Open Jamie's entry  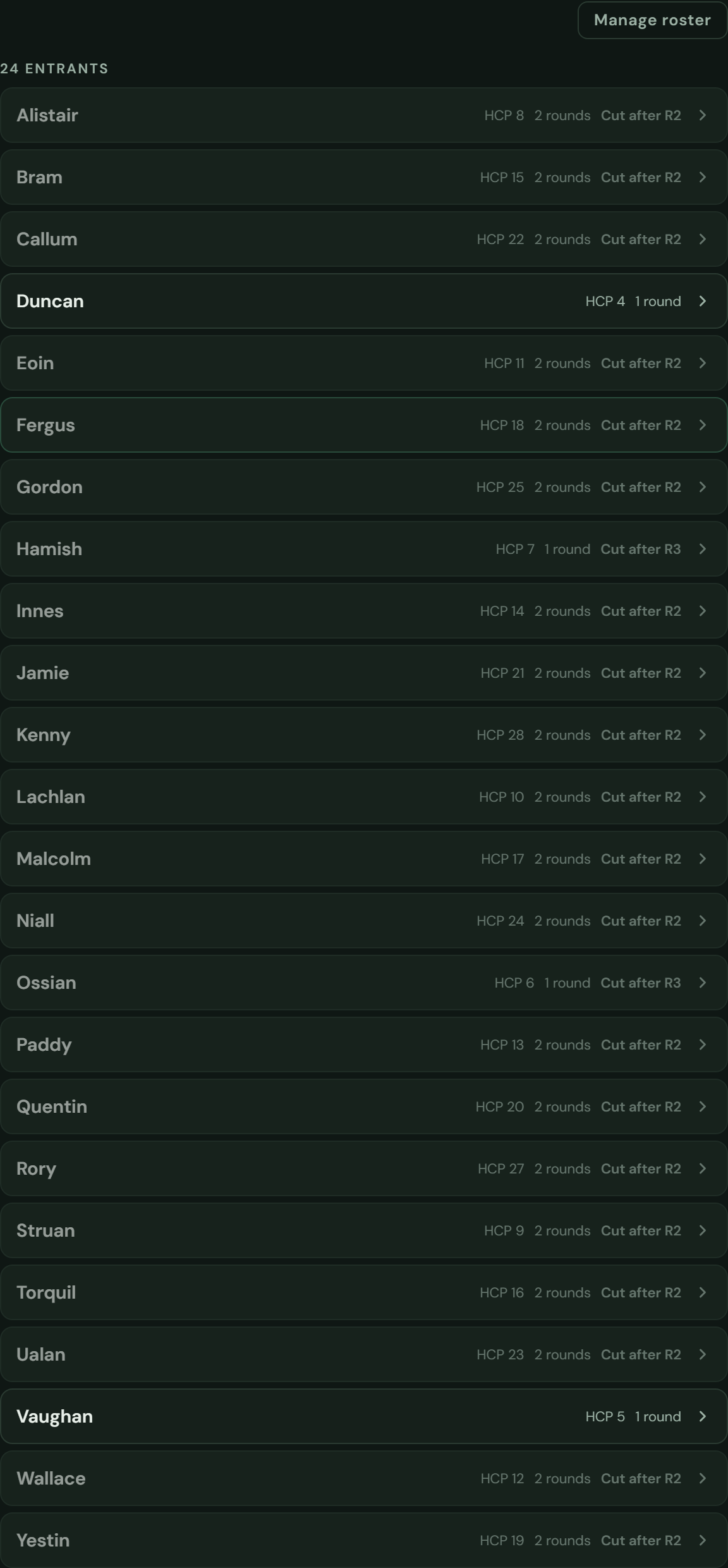tap(364, 673)
